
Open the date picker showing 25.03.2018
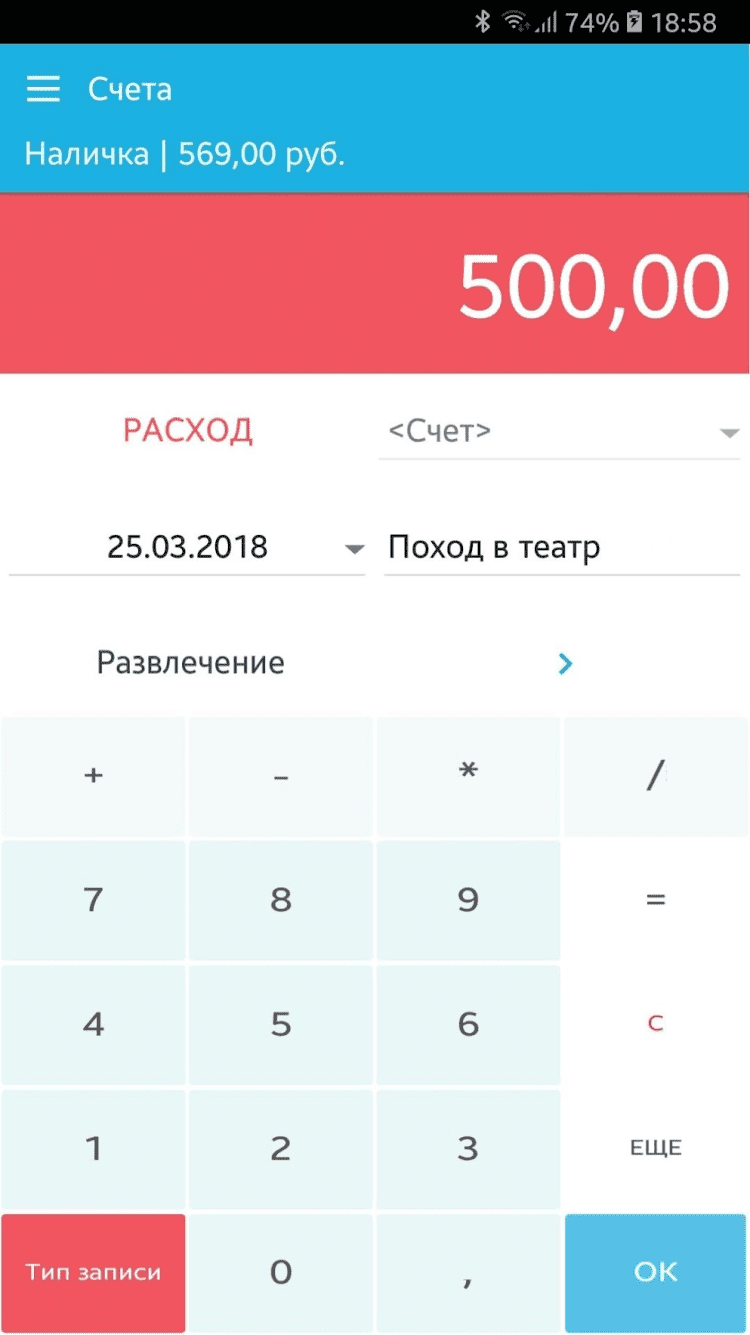pyautogui.click(x=188, y=548)
